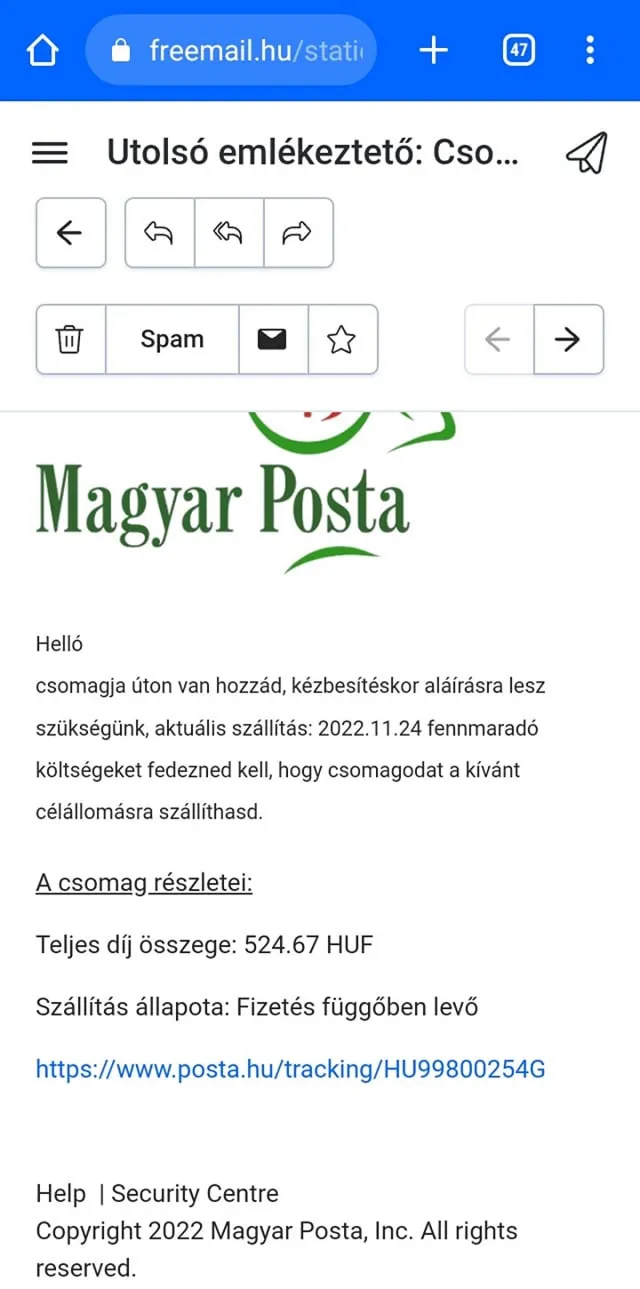The image size is (640, 1289).
Task: Forward this email
Action: click(298, 233)
